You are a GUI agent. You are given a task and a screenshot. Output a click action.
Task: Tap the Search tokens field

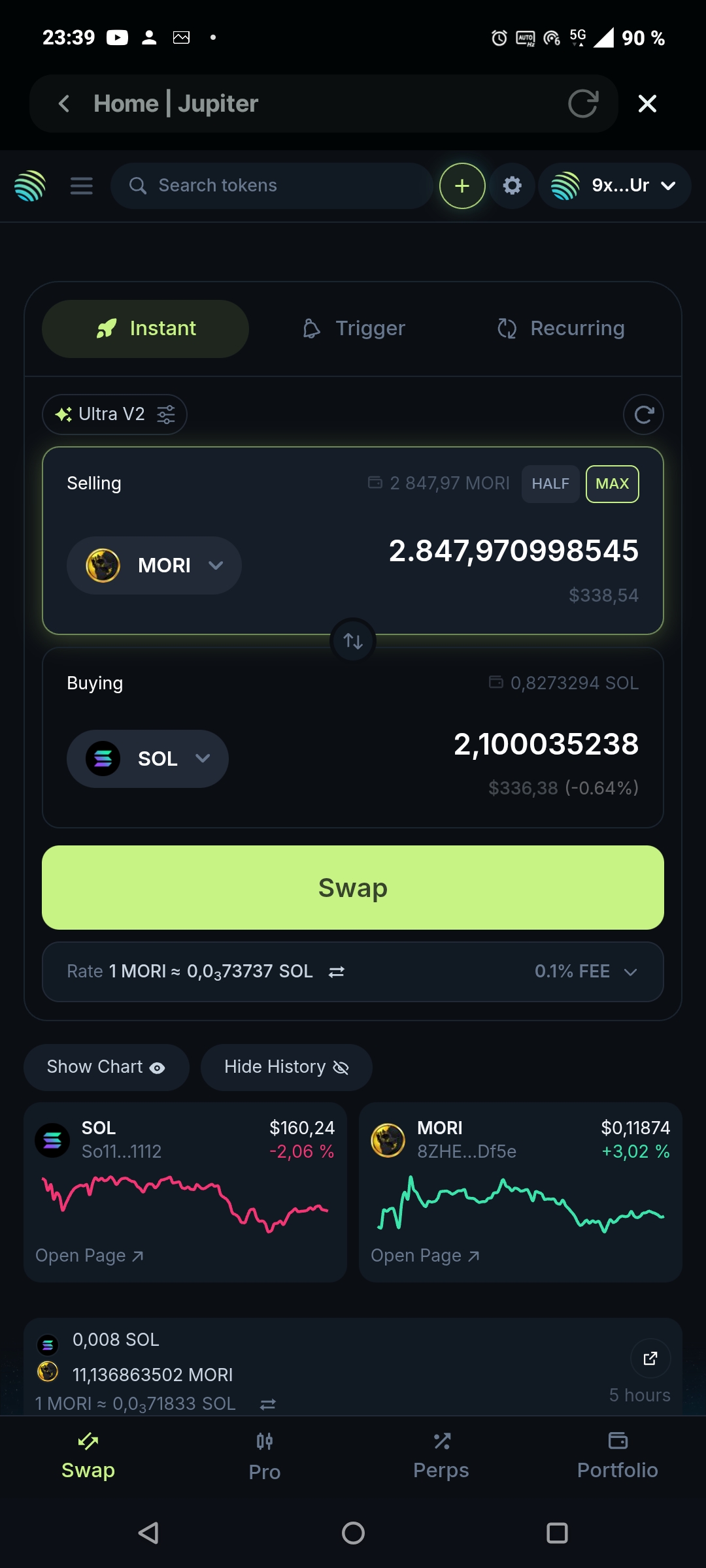(x=271, y=186)
